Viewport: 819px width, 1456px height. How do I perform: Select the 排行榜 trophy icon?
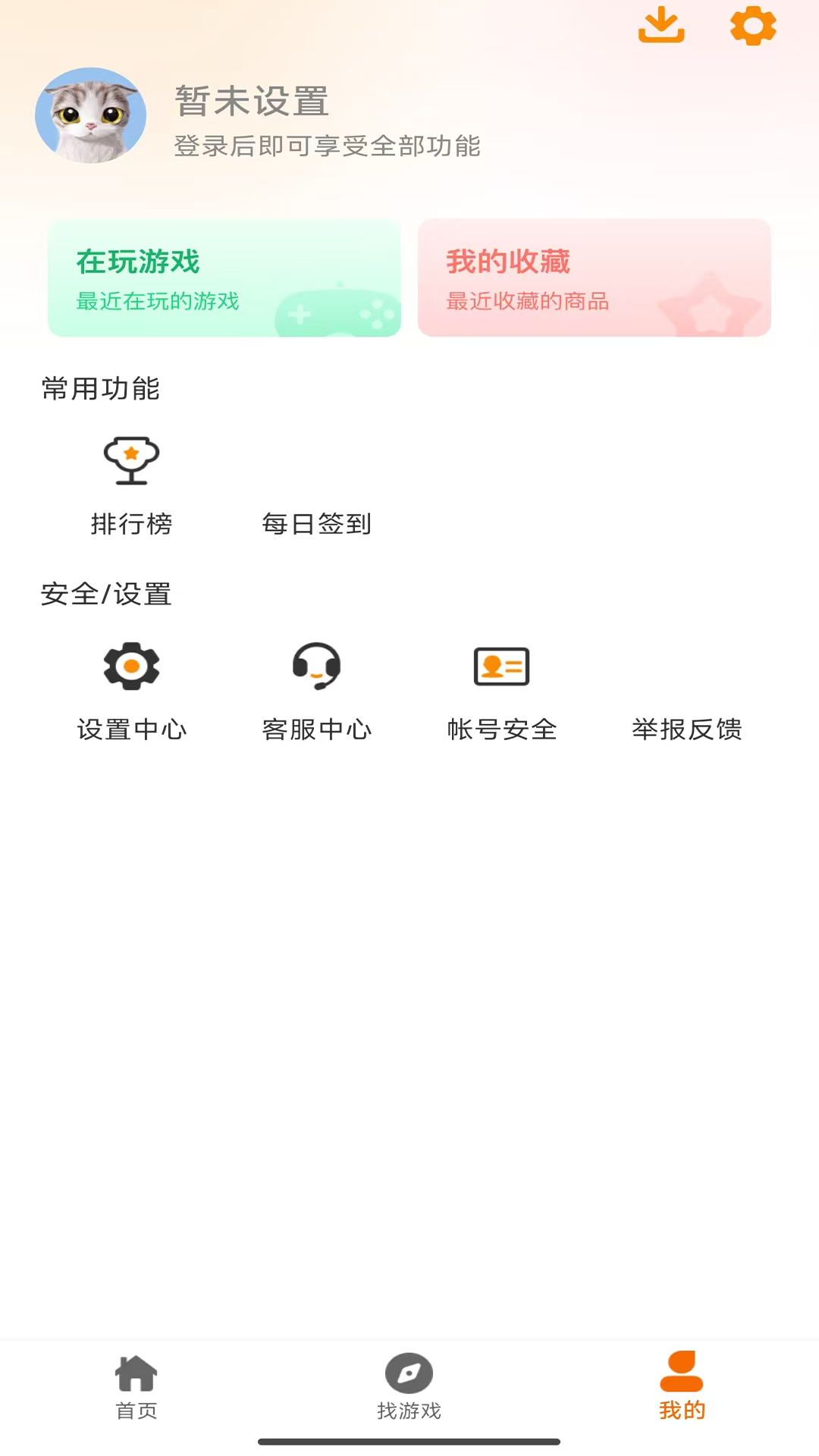pos(132,460)
